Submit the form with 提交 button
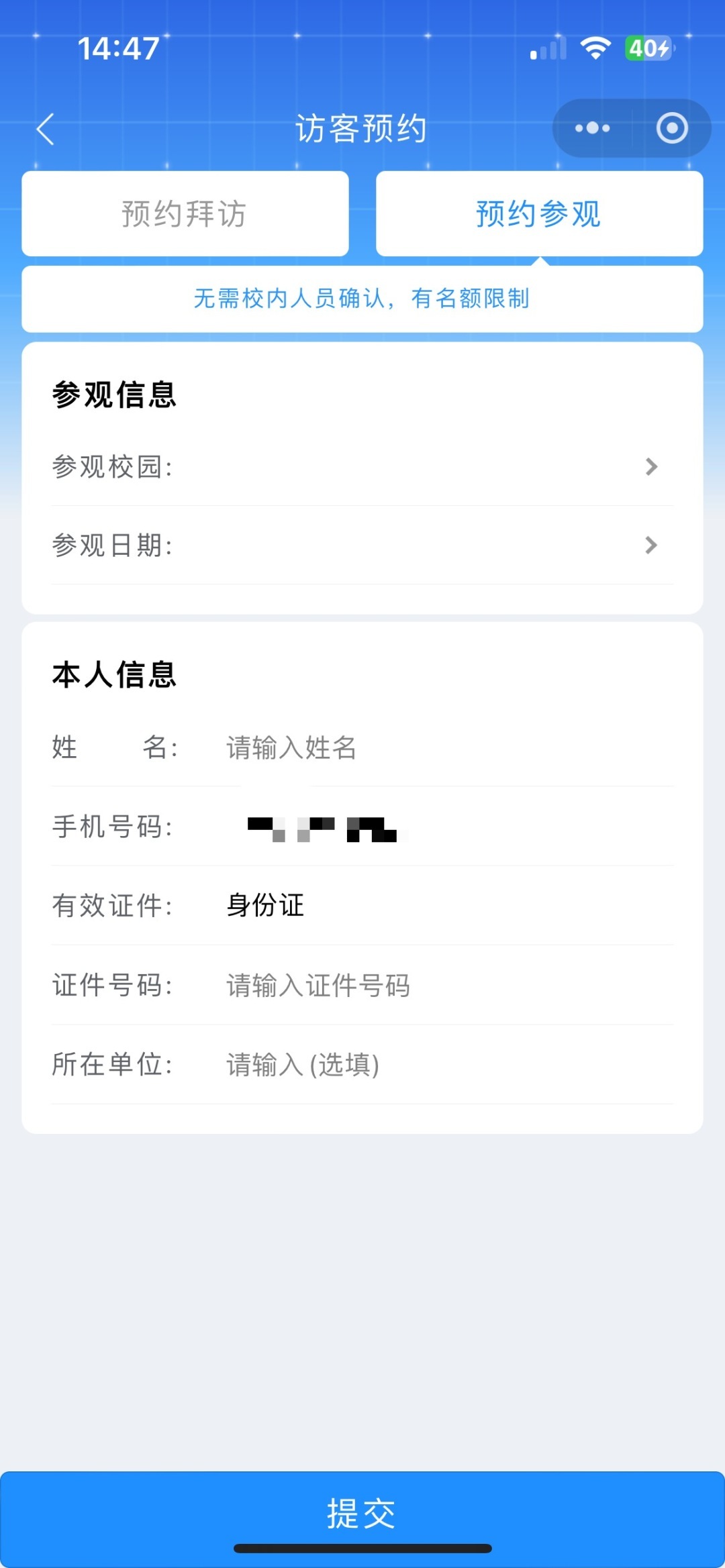The height and width of the screenshot is (1568, 725). point(362,1514)
